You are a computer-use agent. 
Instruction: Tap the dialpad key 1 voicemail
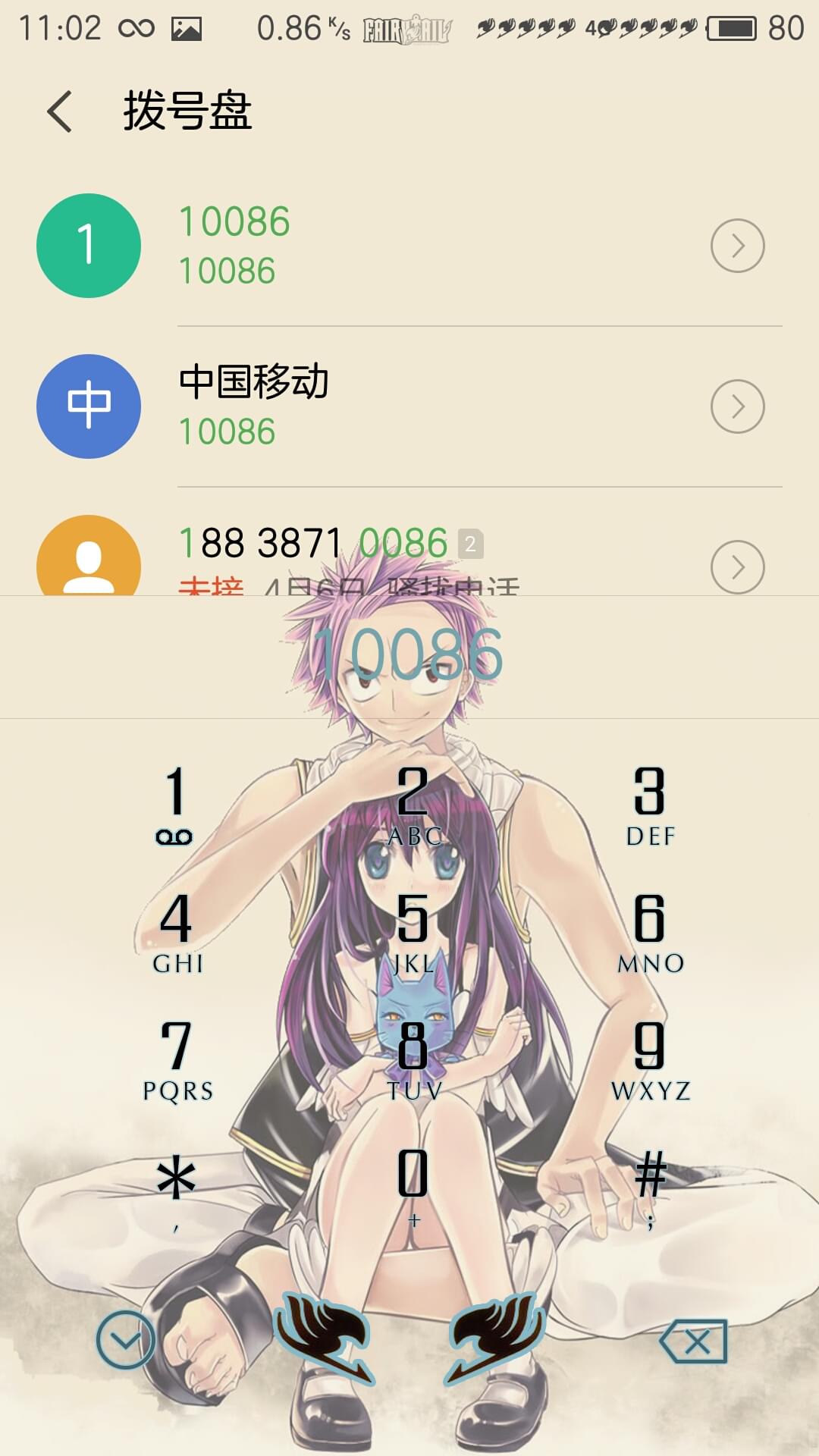point(175,805)
